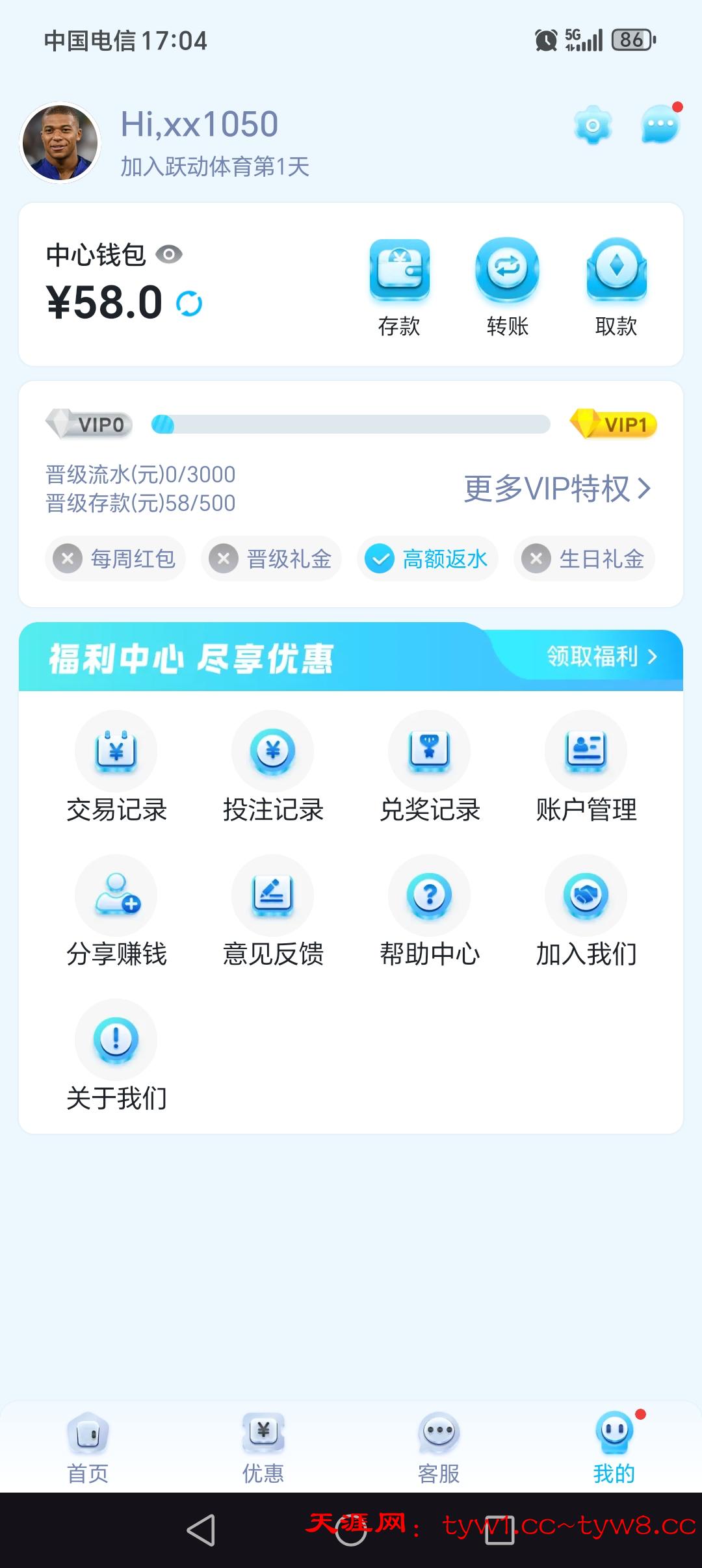Switch to the 客服 customer service tab
The image size is (702, 1568).
coord(439,1447)
